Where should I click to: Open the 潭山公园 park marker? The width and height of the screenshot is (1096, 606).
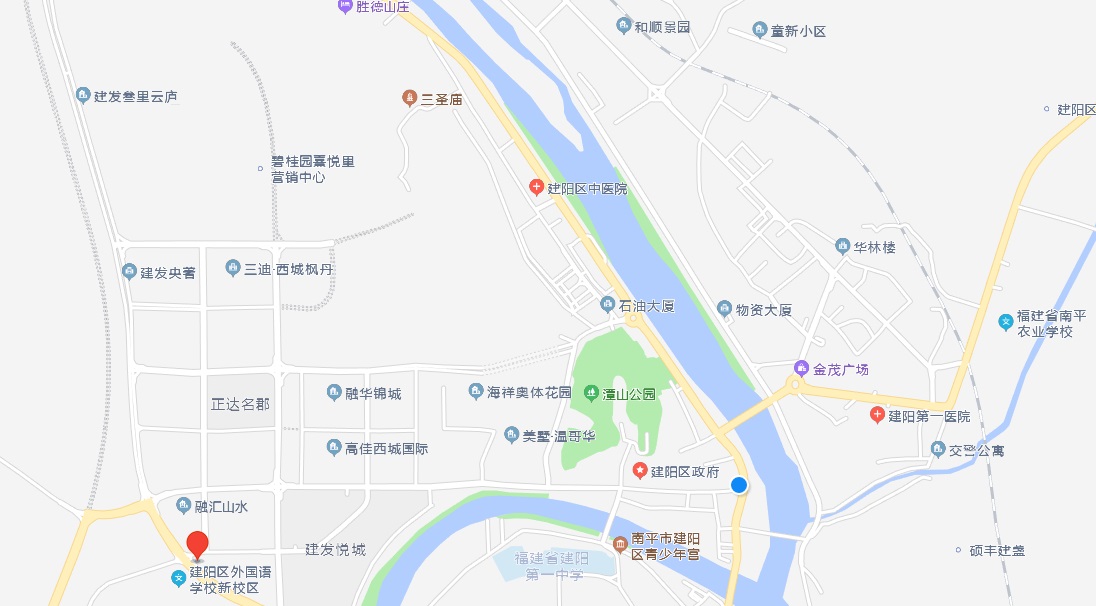click(591, 393)
